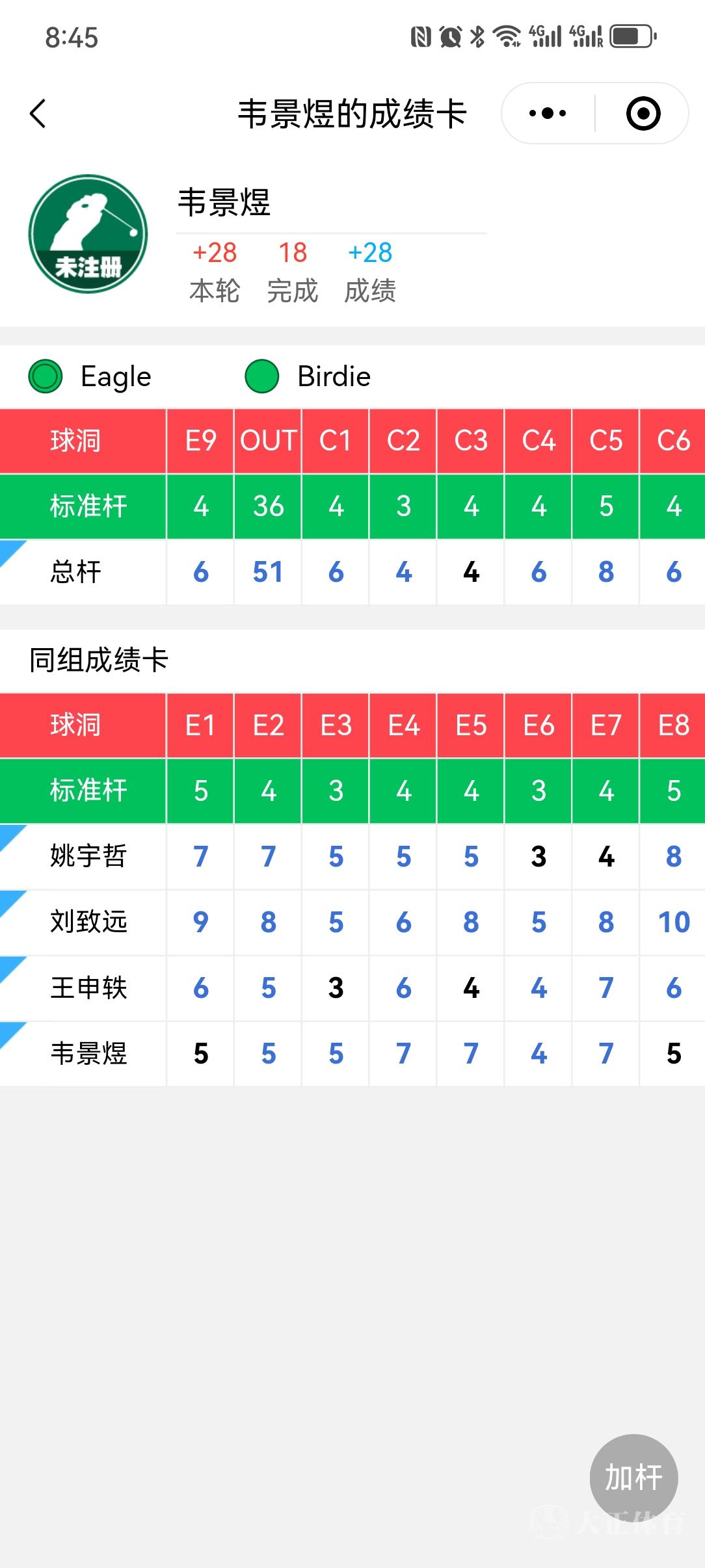Close the mini program via the circle button
Screen dimensions: 705x1568
click(x=643, y=114)
